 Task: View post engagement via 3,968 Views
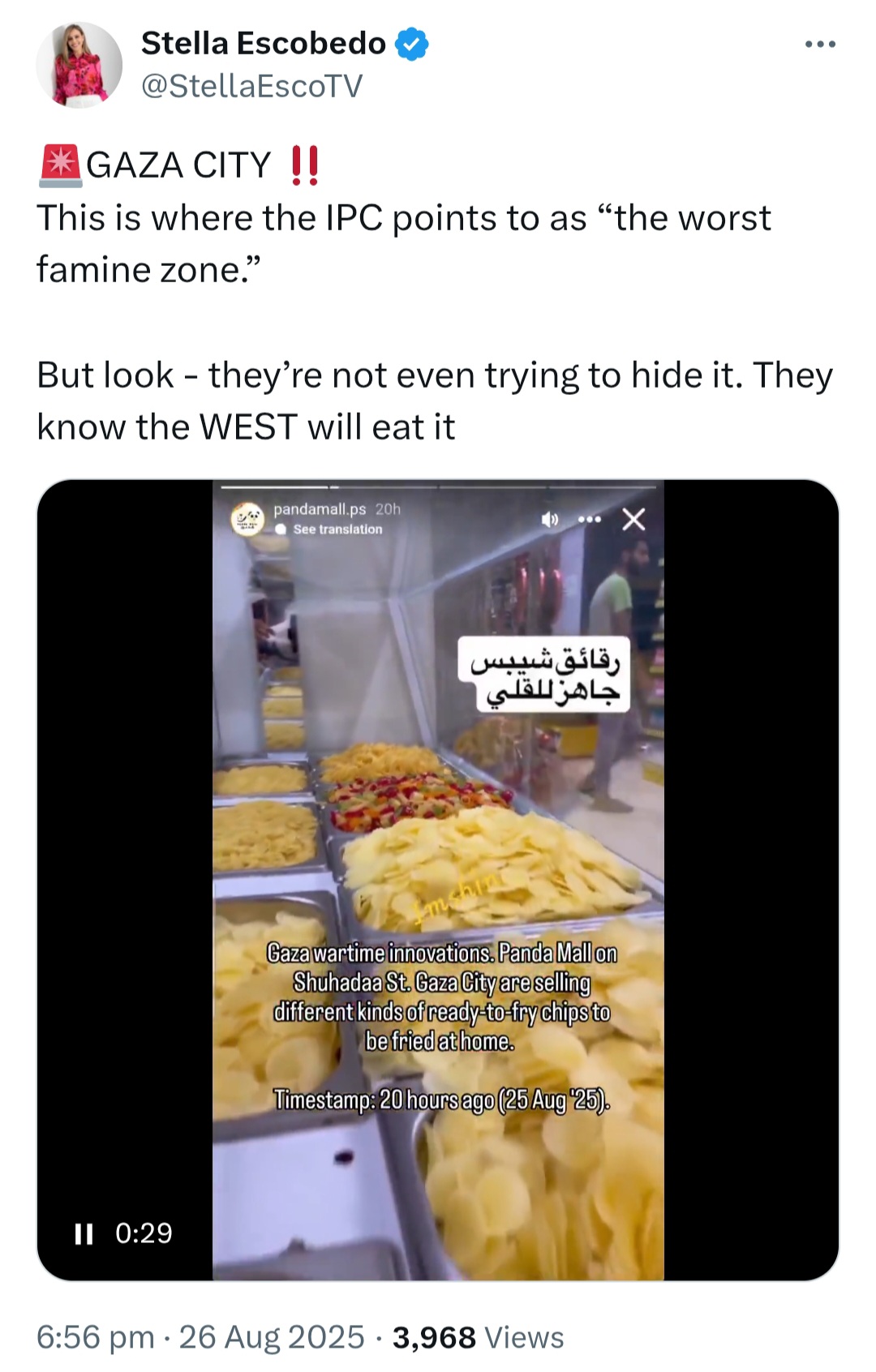(x=478, y=1337)
